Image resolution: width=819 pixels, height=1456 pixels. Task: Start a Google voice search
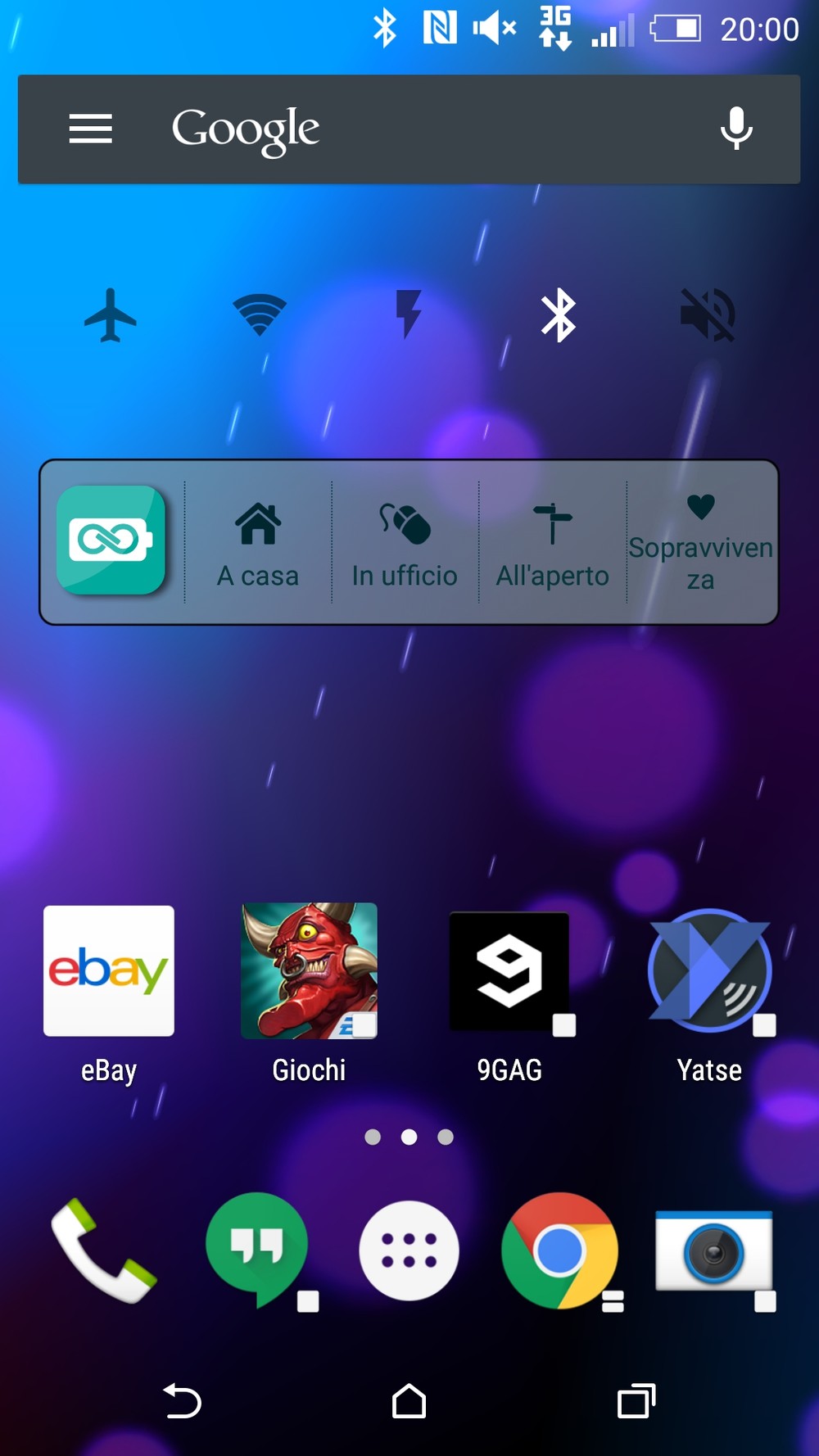736,128
